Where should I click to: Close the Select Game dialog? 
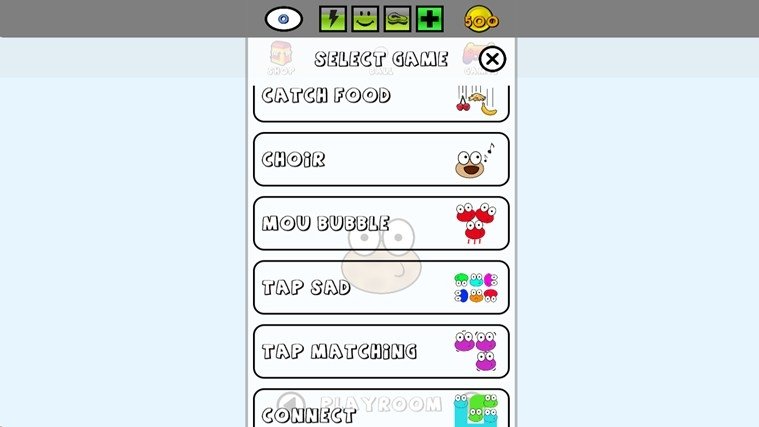tap(492, 59)
